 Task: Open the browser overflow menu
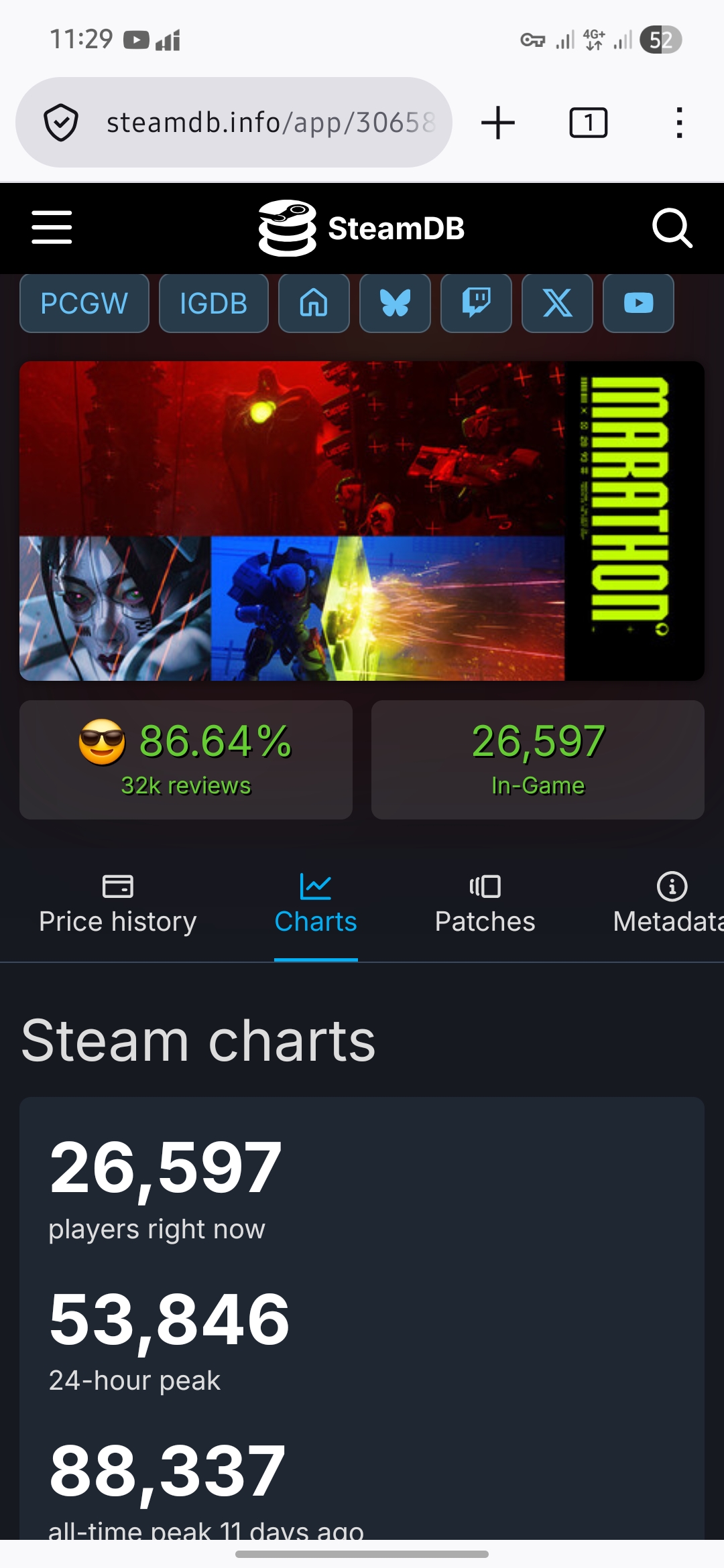(x=679, y=123)
